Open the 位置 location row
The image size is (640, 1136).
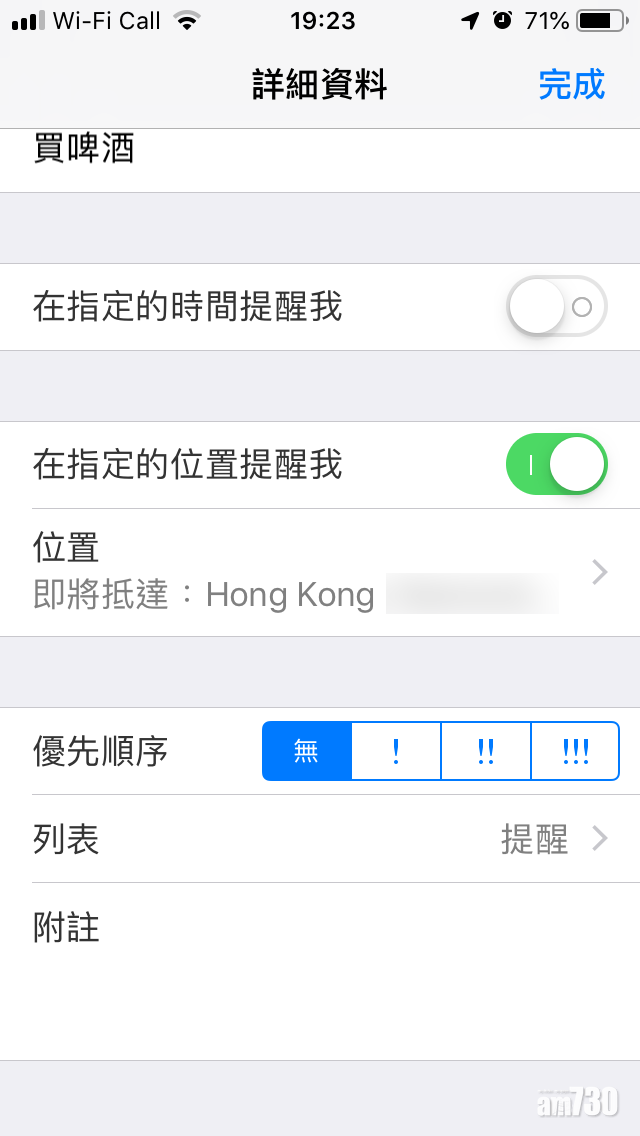320,572
